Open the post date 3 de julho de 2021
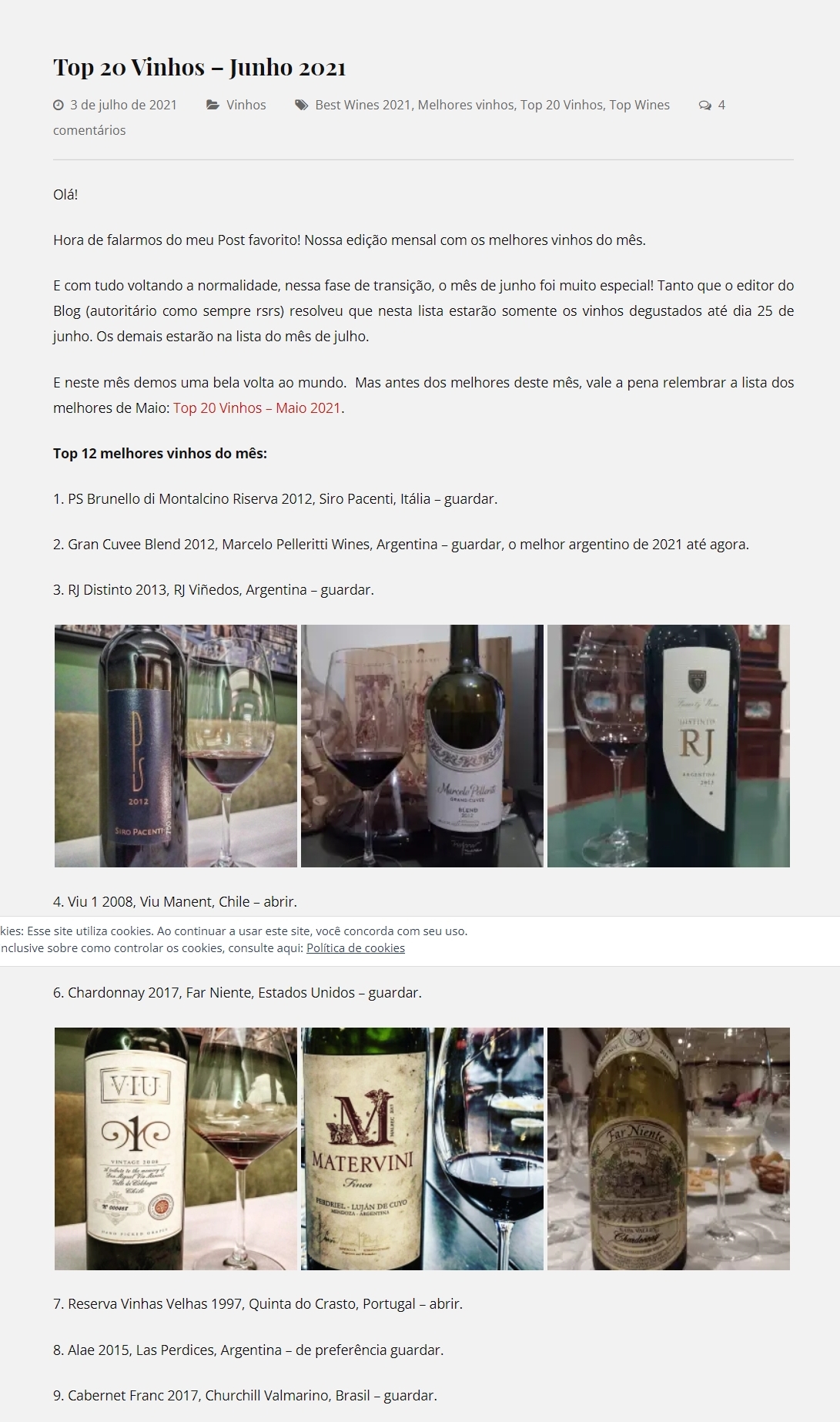840x1422 pixels. click(x=123, y=105)
